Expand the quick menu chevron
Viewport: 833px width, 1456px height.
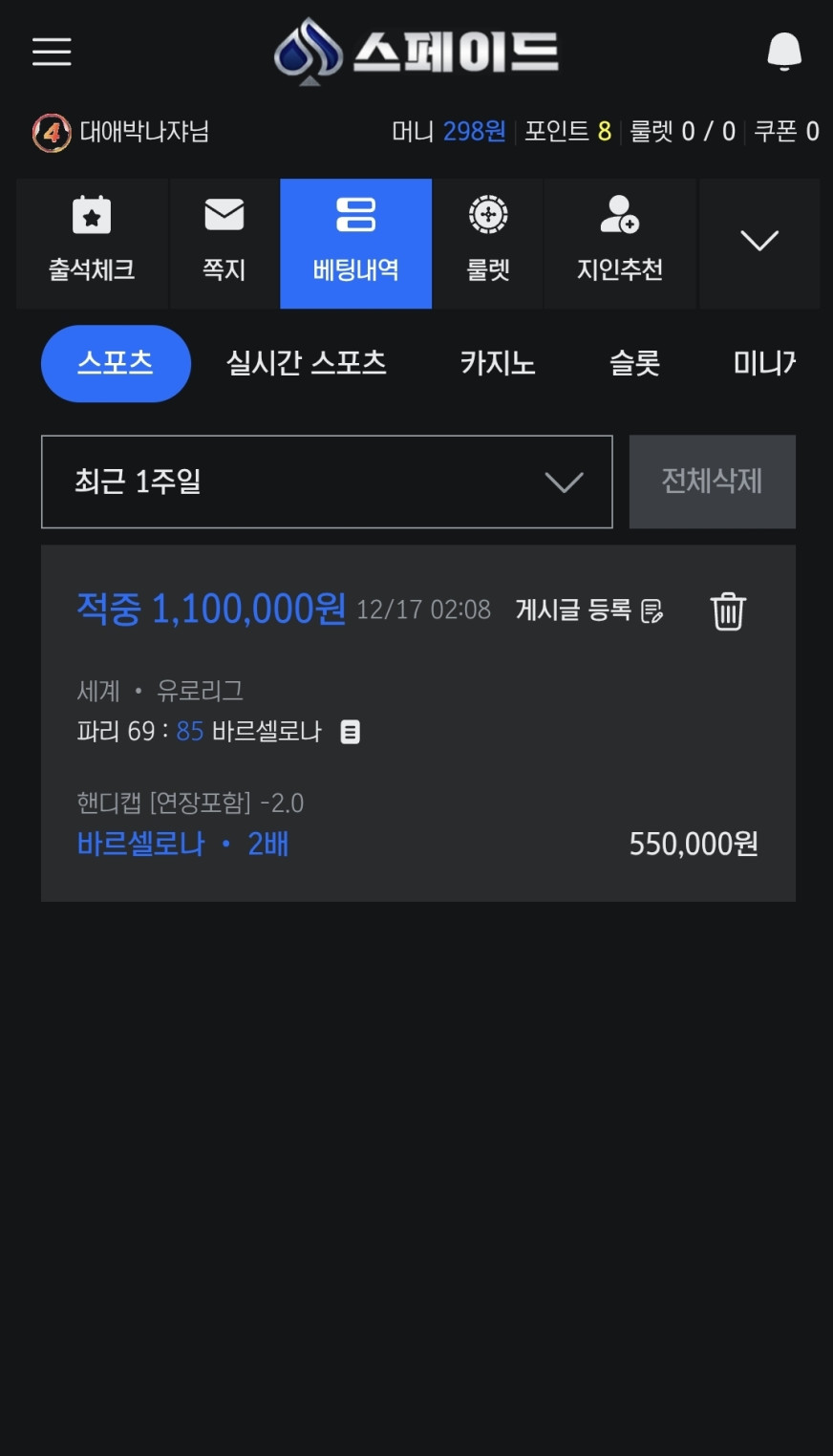759,242
